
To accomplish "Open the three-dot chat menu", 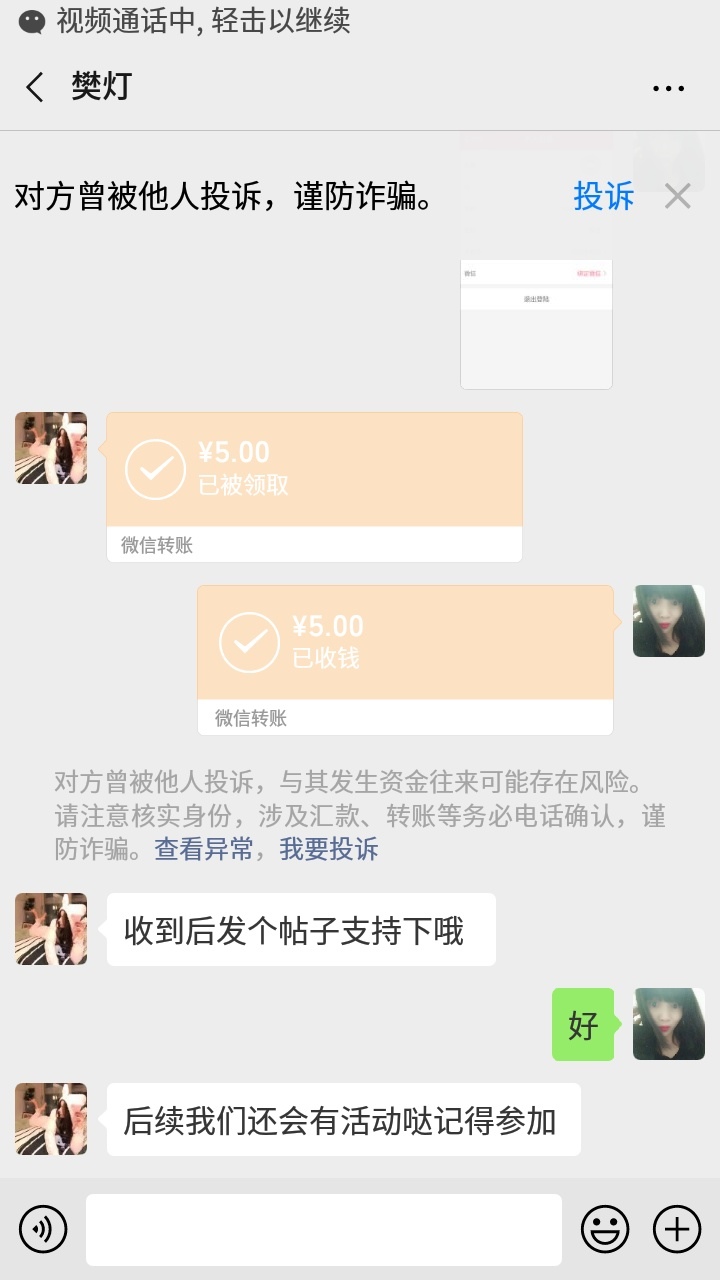I will tap(668, 88).
